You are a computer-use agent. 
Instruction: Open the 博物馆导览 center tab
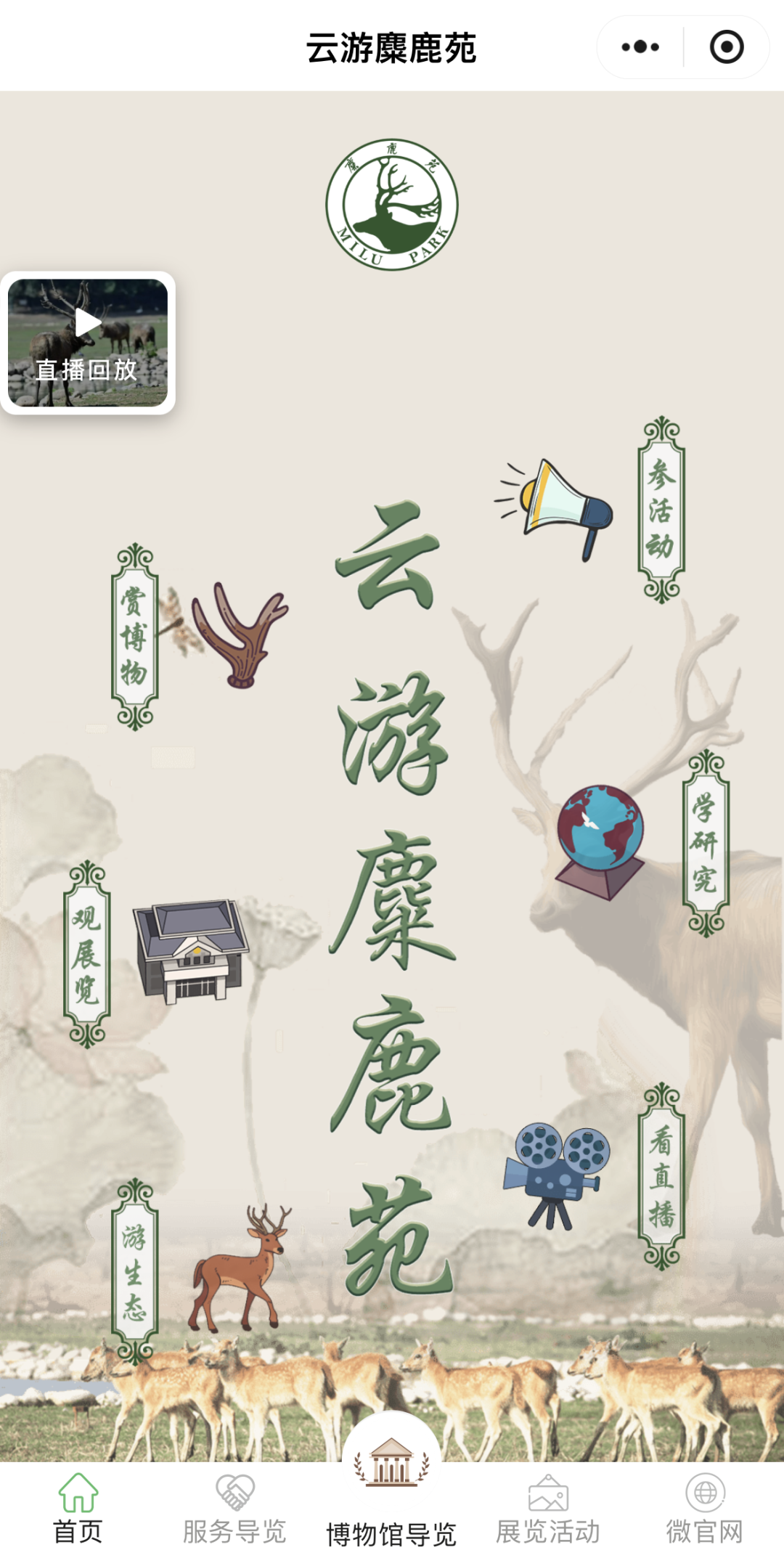[391, 1496]
